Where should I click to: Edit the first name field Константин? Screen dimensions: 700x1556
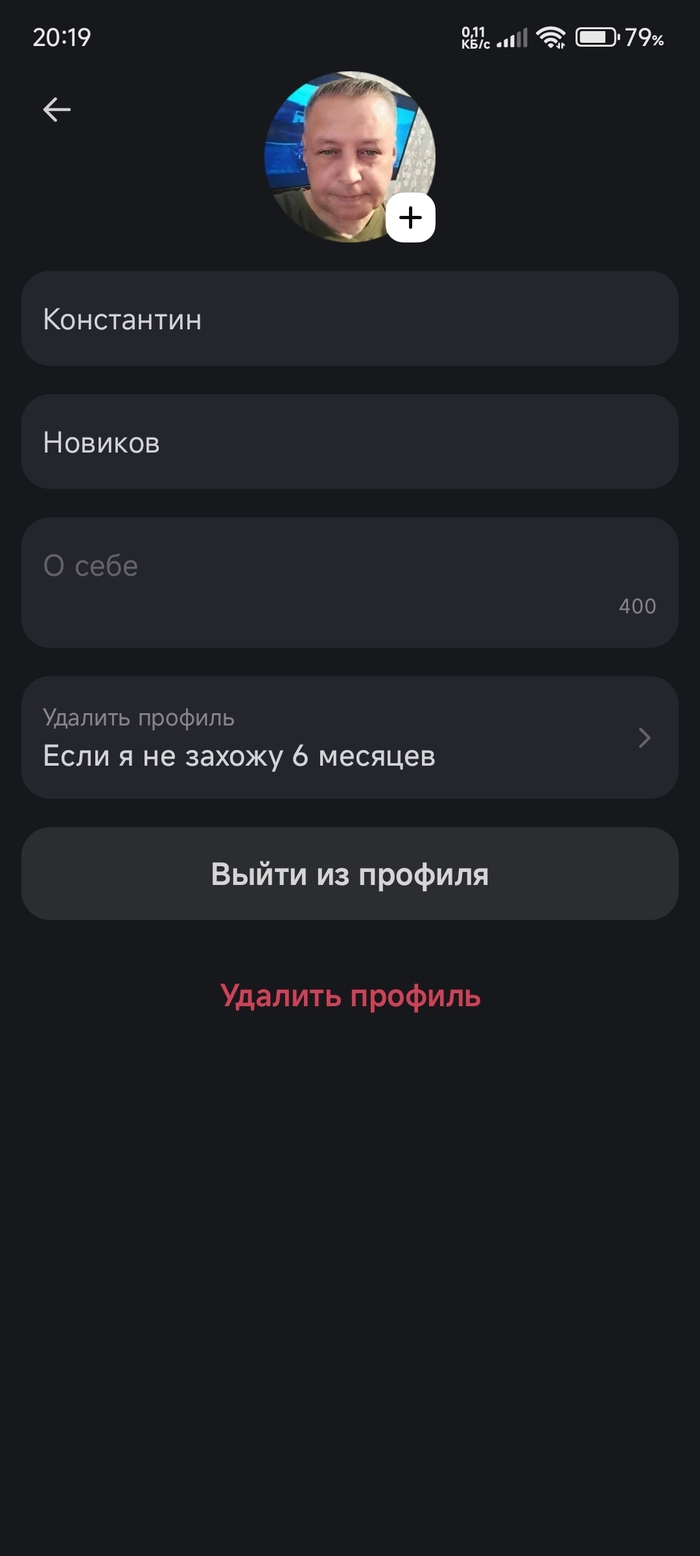pyautogui.click(x=349, y=319)
